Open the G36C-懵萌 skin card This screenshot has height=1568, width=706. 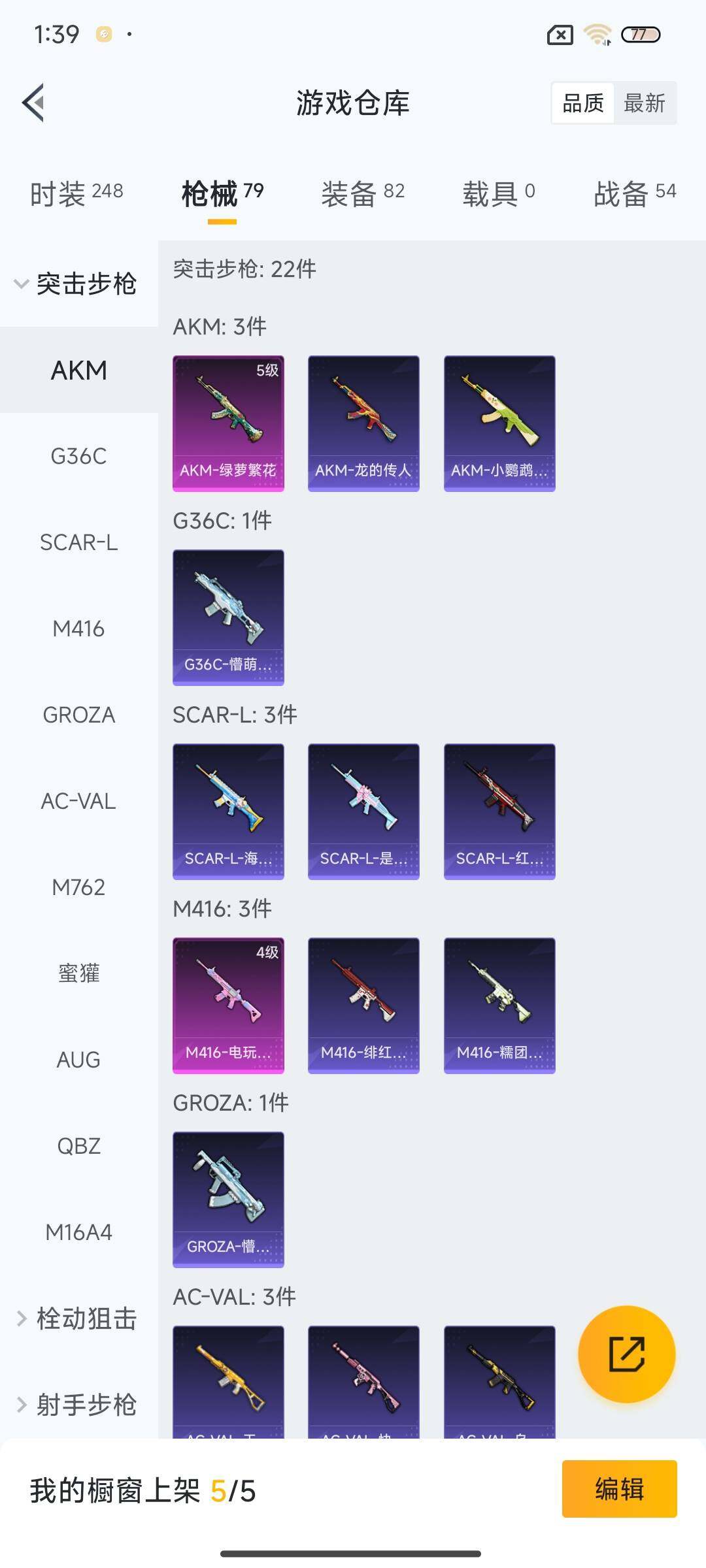(228, 617)
